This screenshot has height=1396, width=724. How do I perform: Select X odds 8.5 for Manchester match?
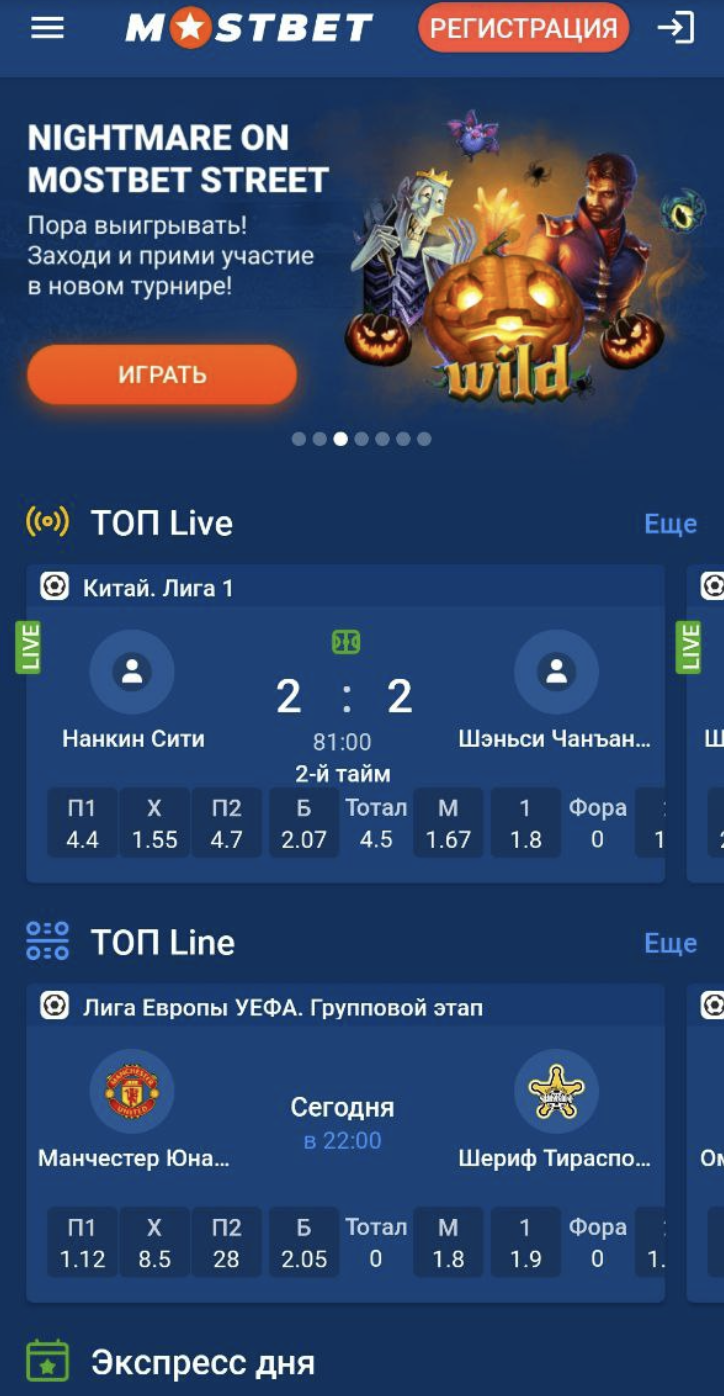(154, 1243)
